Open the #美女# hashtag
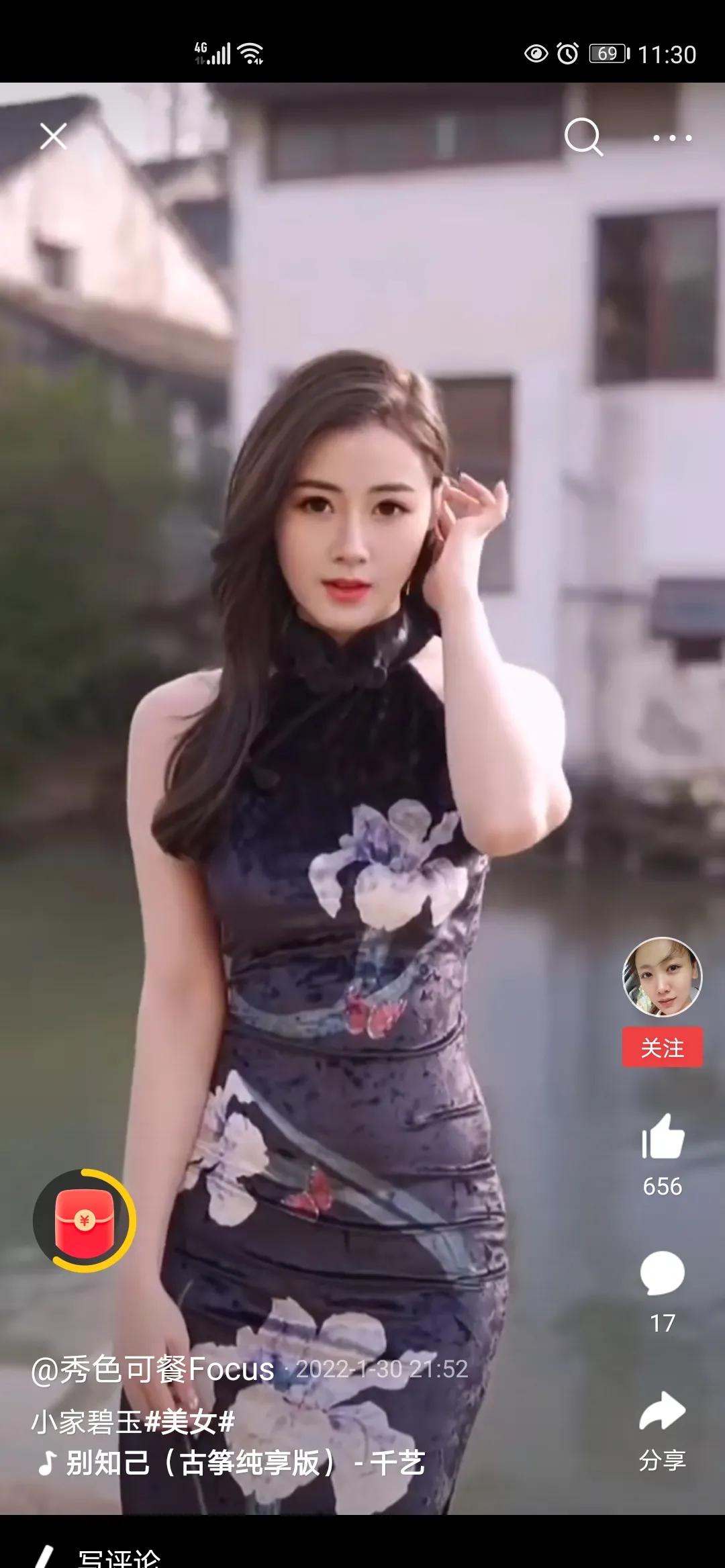The height and width of the screenshot is (1568, 725). click(190, 1421)
